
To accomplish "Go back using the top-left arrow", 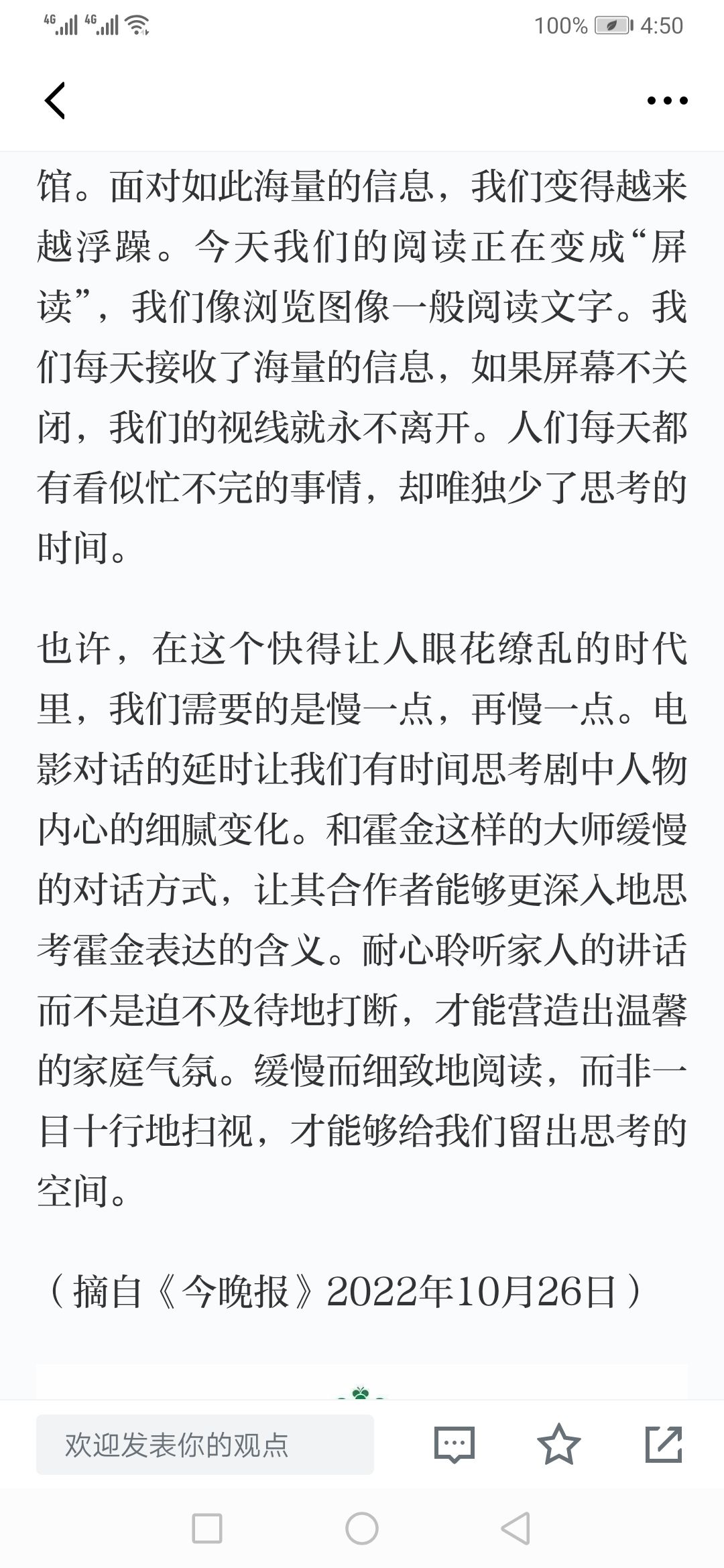I will 55,101.
